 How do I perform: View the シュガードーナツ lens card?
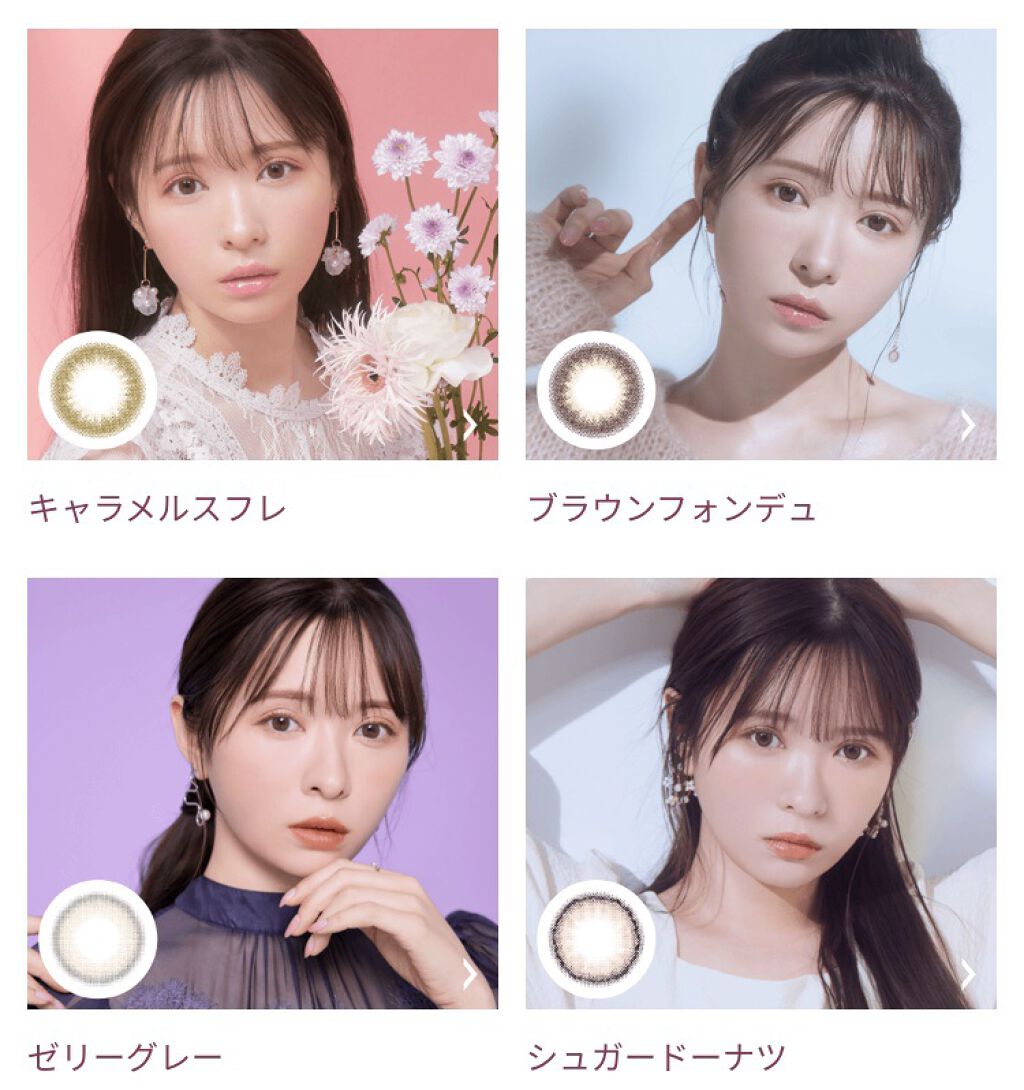pyautogui.click(x=760, y=793)
